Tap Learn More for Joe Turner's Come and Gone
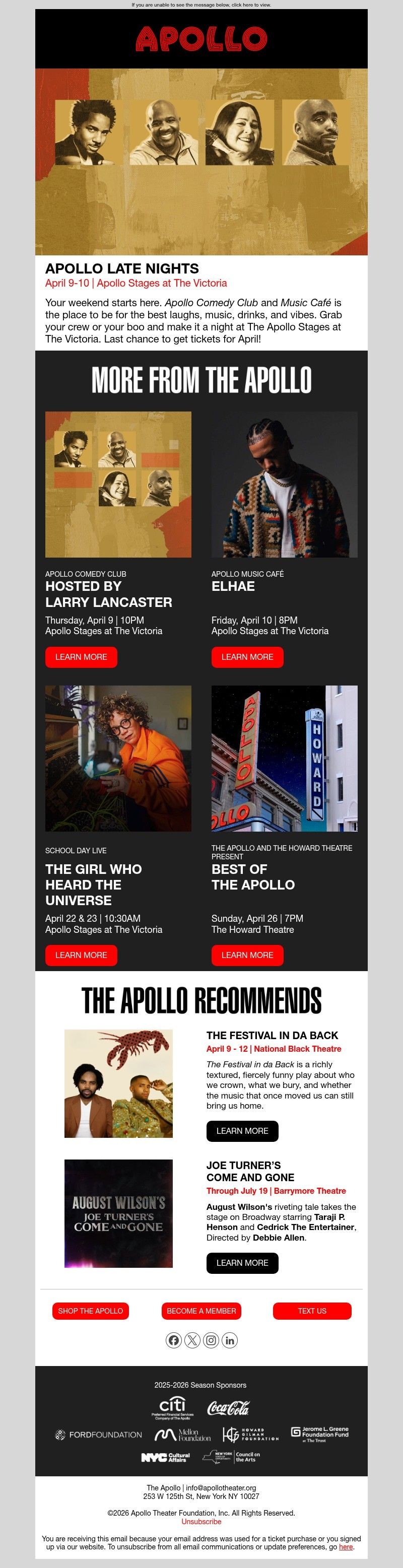The image size is (403, 1568). pyautogui.click(x=242, y=1263)
